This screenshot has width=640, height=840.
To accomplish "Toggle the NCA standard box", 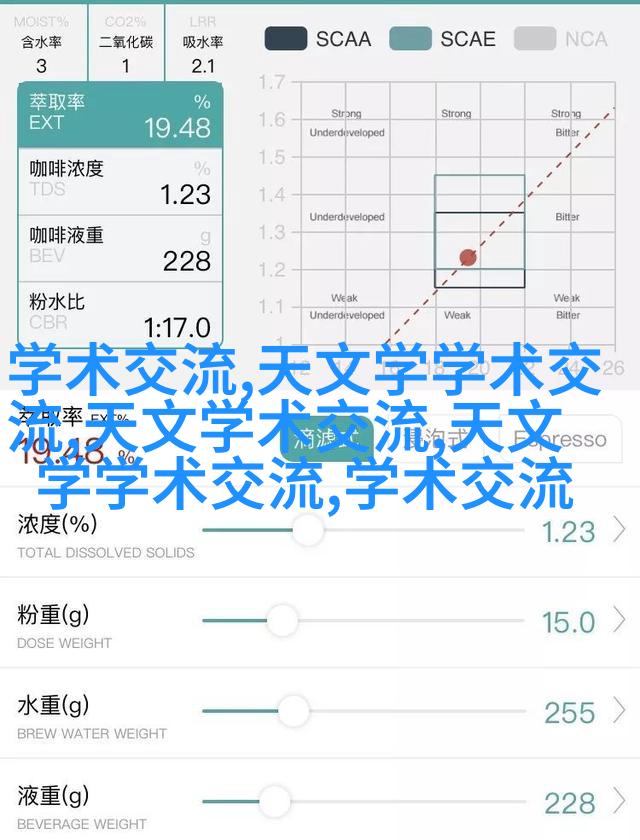I will point(535,39).
